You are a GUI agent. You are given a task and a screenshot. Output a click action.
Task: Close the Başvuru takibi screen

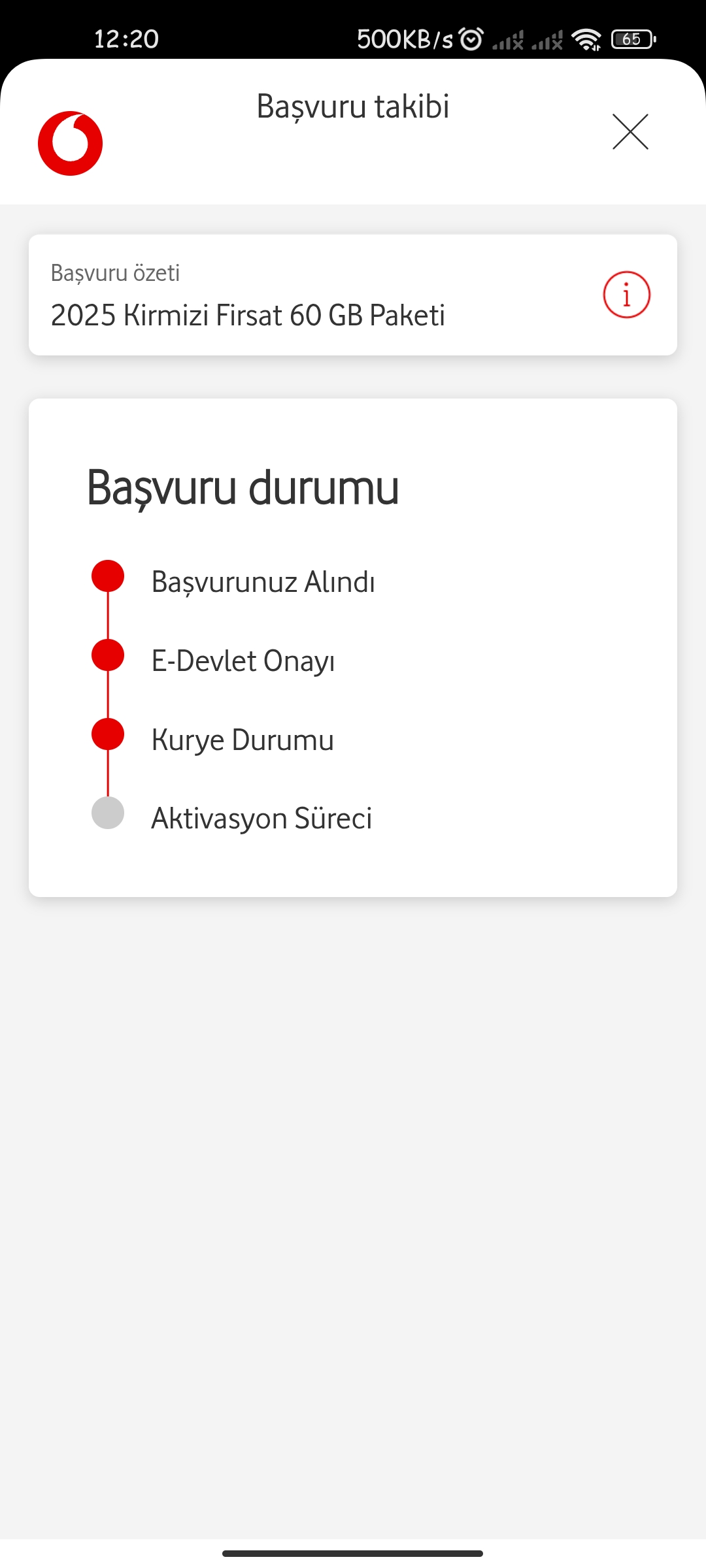pyautogui.click(x=630, y=131)
